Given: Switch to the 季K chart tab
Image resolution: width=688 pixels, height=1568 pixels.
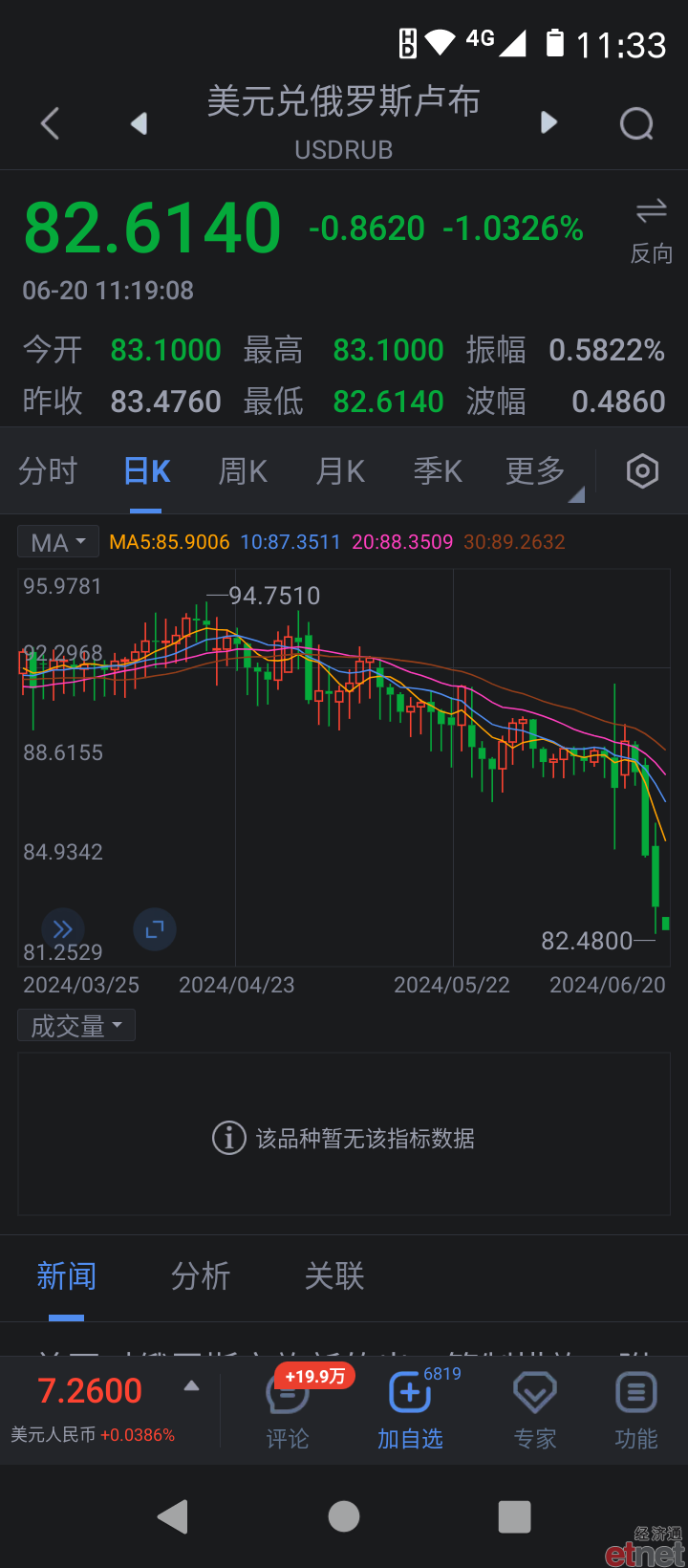Looking at the screenshot, I should [438, 471].
